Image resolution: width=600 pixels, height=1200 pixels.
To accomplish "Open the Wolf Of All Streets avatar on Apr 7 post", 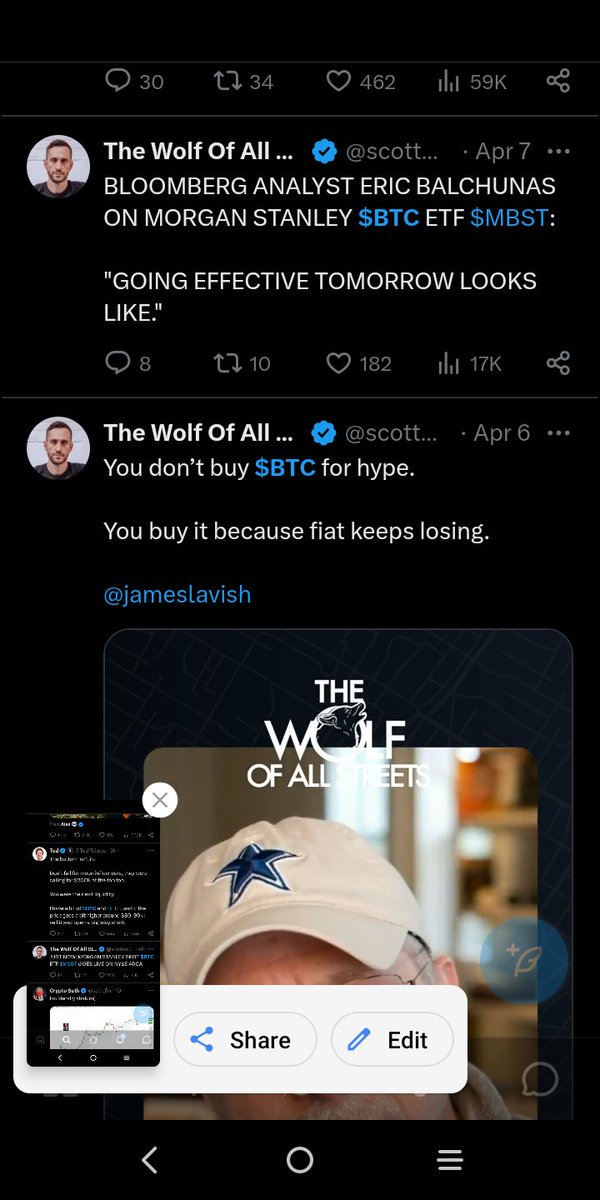I will pyautogui.click(x=58, y=168).
